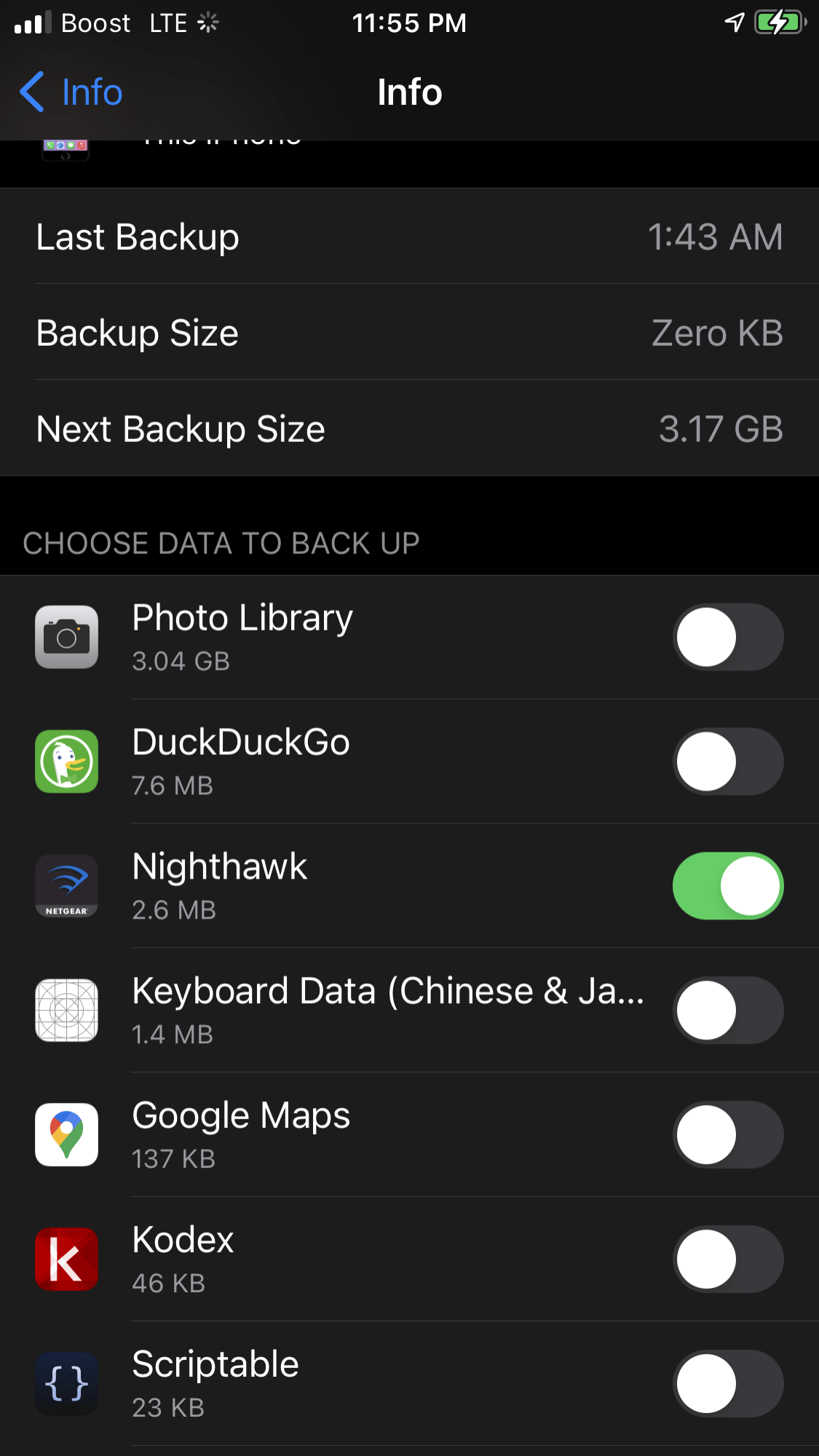Tap the Keyboard Data grid icon
Image resolution: width=819 pixels, height=1456 pixels.
[x=66, y=1010]
